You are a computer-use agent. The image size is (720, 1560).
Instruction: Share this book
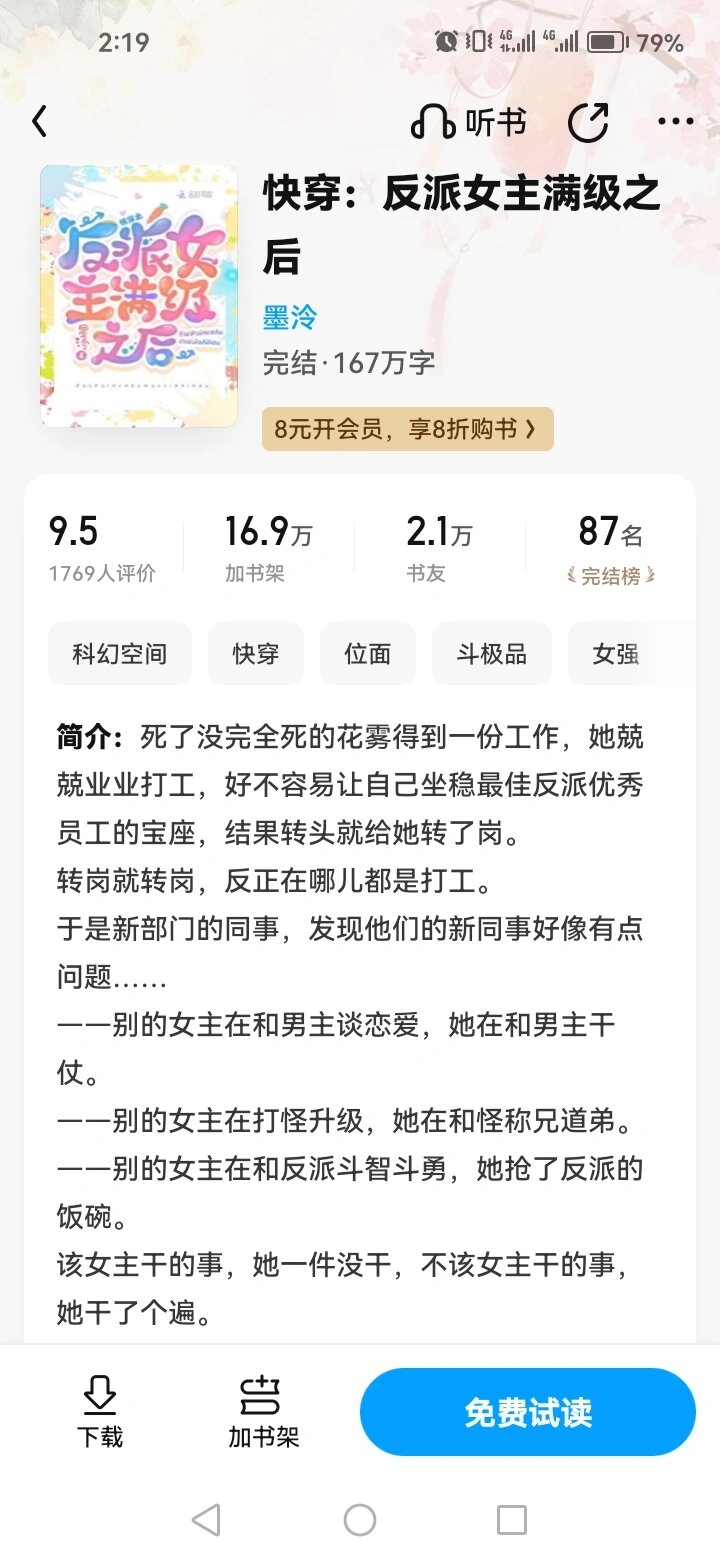click(x=588, y=123)
